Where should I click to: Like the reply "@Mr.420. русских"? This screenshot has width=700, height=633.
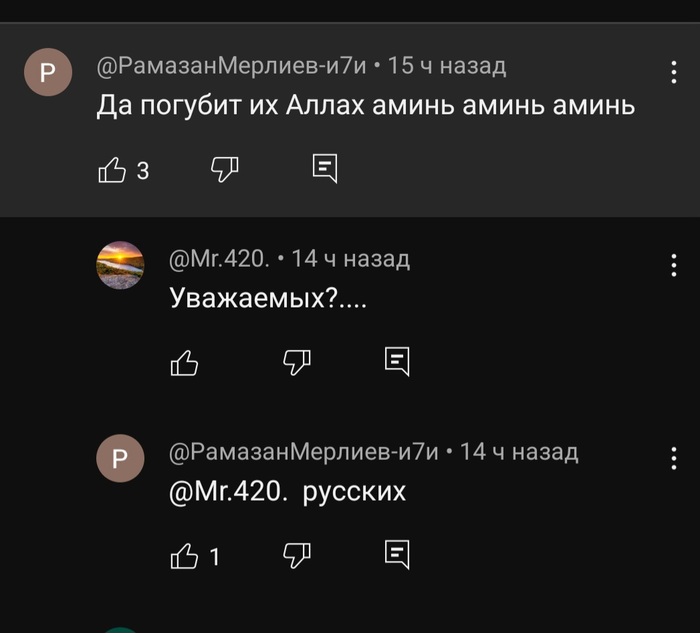[x=185, y=554]
